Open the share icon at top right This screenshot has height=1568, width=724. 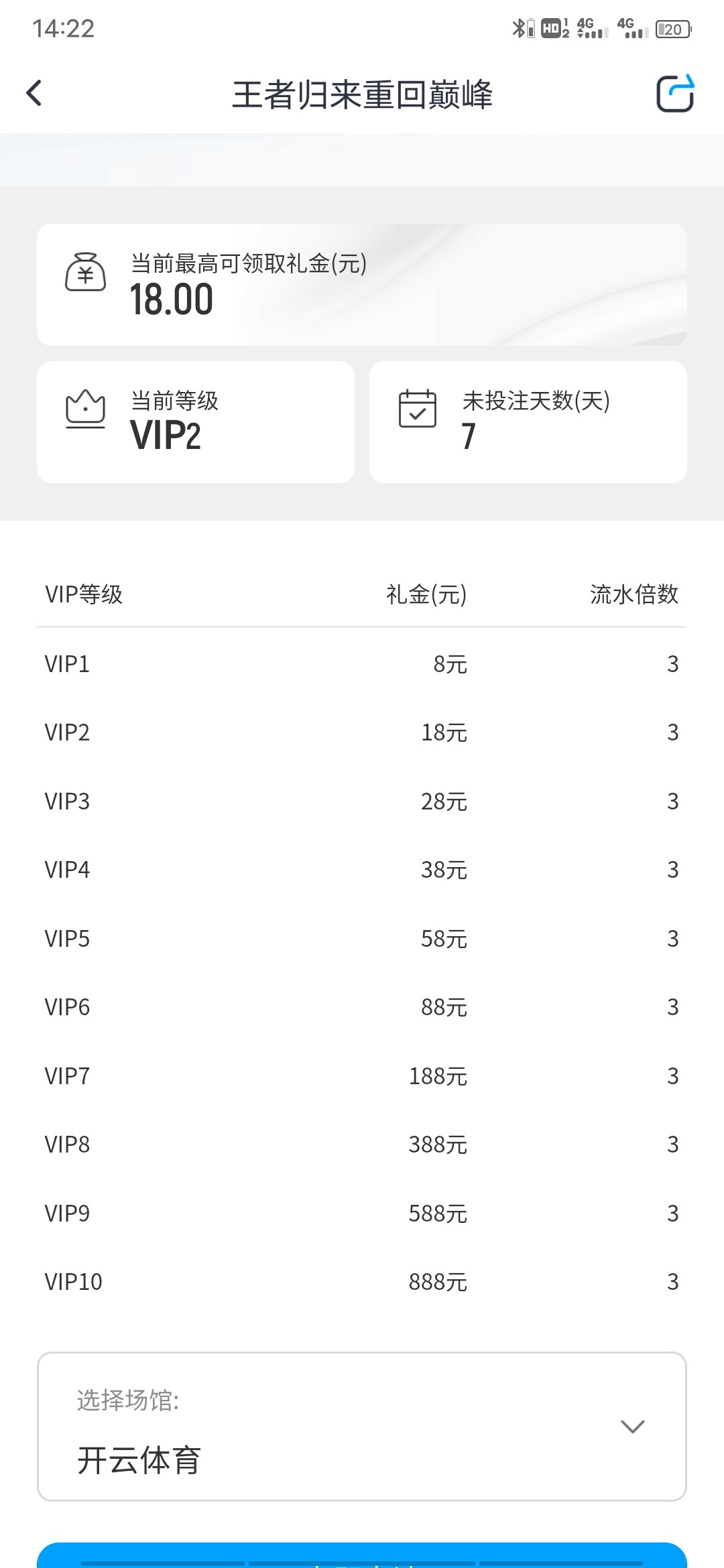[676, 94]
